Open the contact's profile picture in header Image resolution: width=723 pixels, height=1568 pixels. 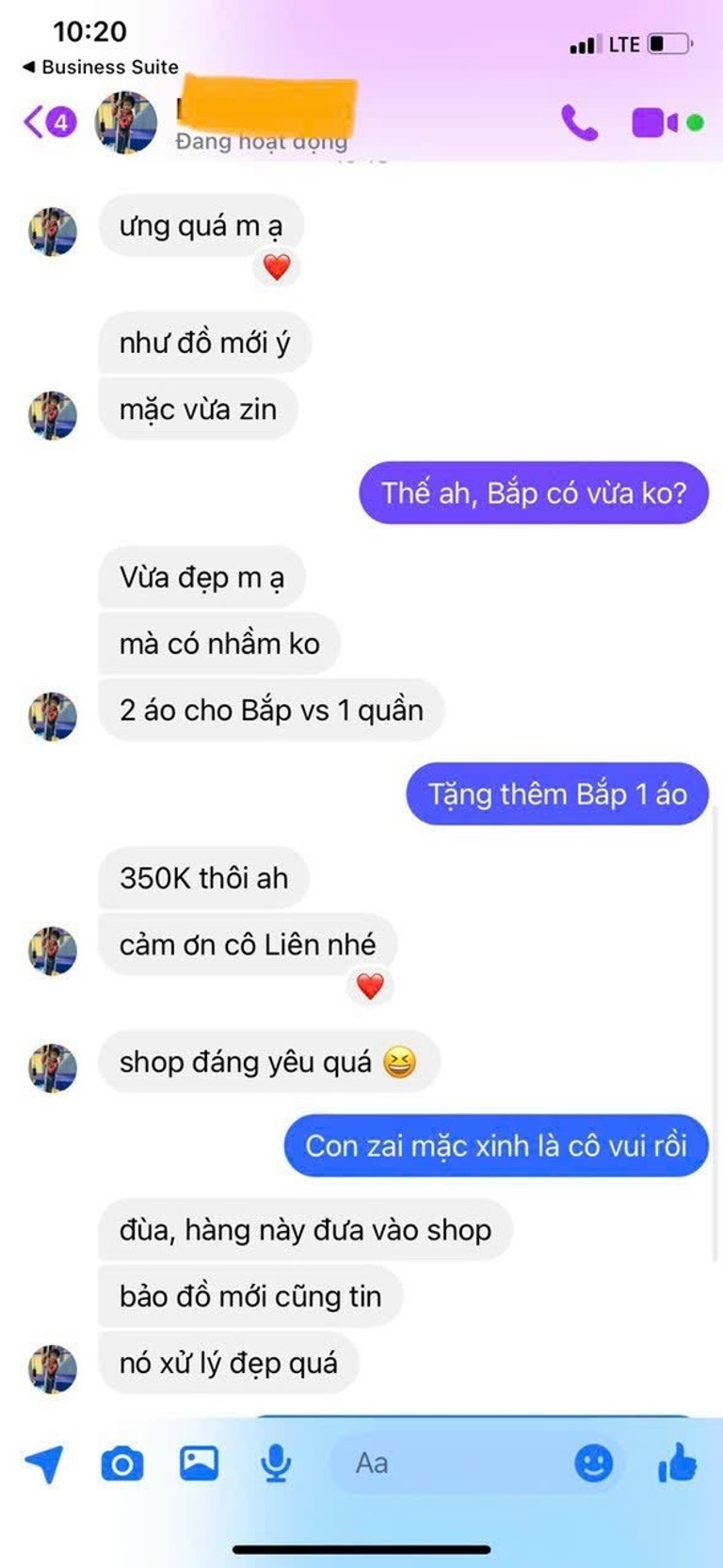tap(126, 122)
